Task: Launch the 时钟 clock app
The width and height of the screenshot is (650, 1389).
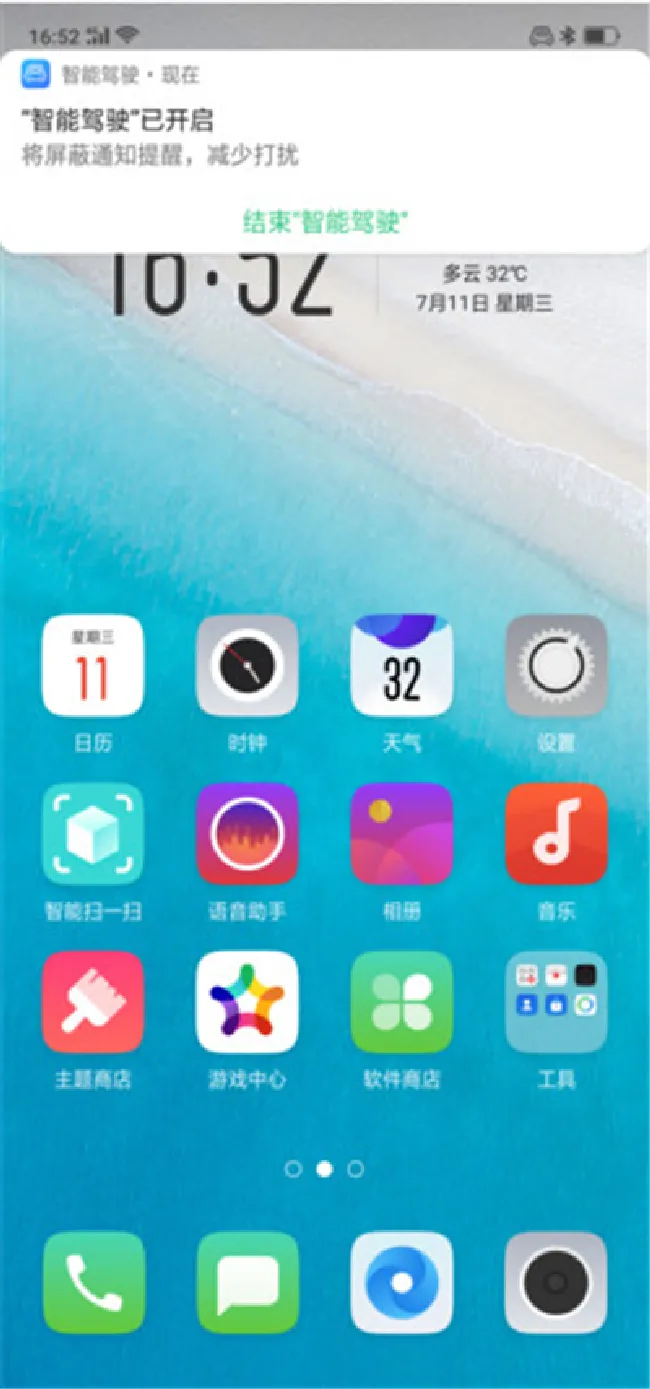Action: pyautogui.click(x=247, y=666)
